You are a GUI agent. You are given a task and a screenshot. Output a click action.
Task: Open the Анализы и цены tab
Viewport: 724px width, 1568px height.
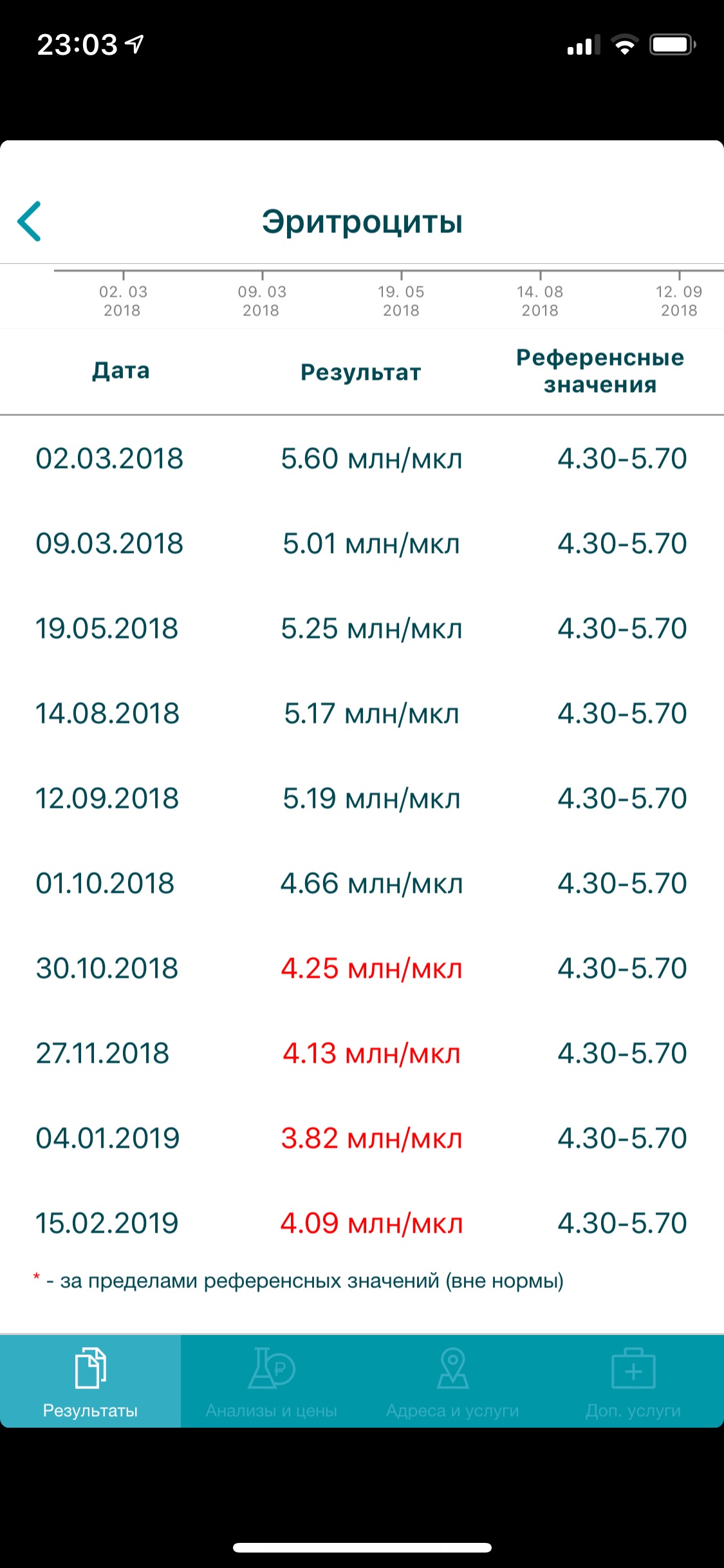tap(271, 1381)
